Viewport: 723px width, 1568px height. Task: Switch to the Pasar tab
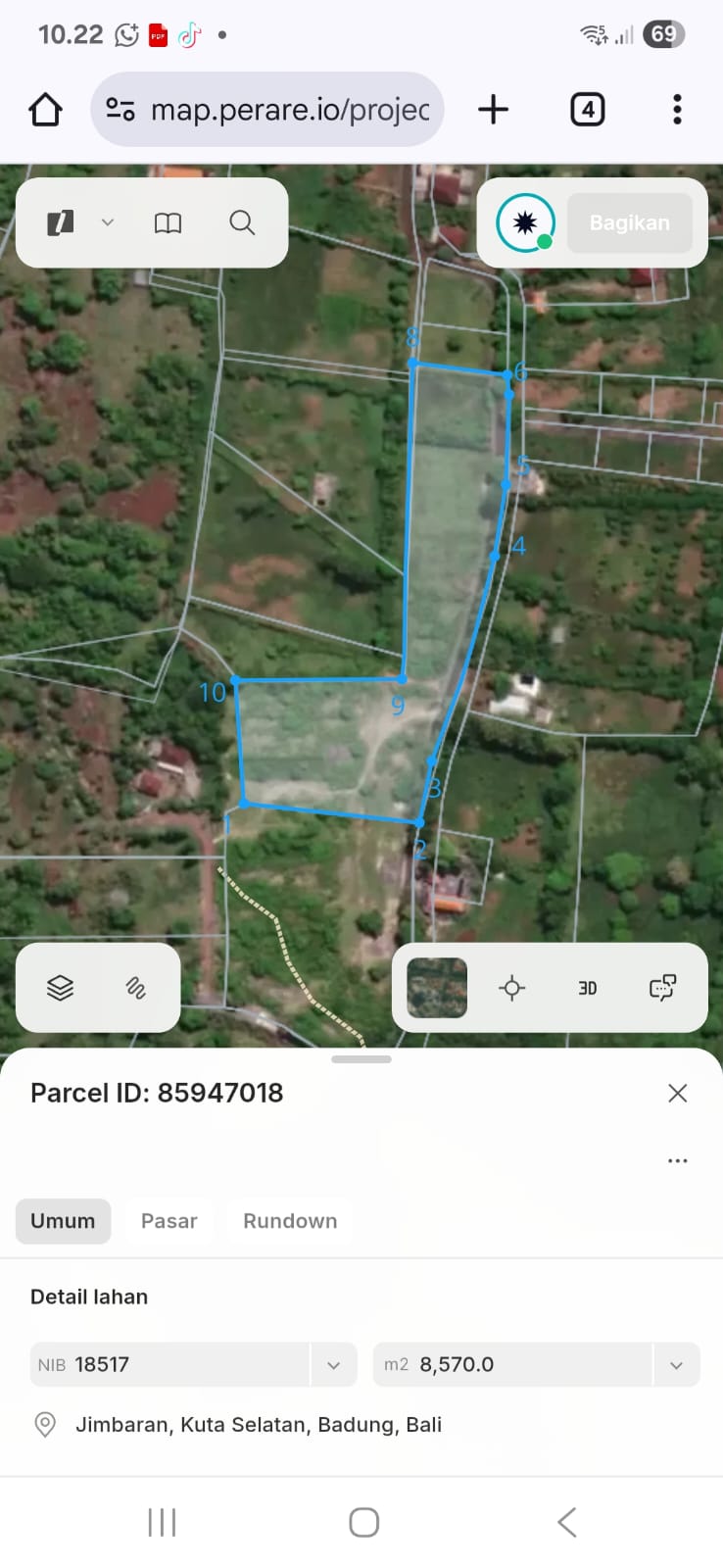pyautogui.click(x=169, y=1221)
